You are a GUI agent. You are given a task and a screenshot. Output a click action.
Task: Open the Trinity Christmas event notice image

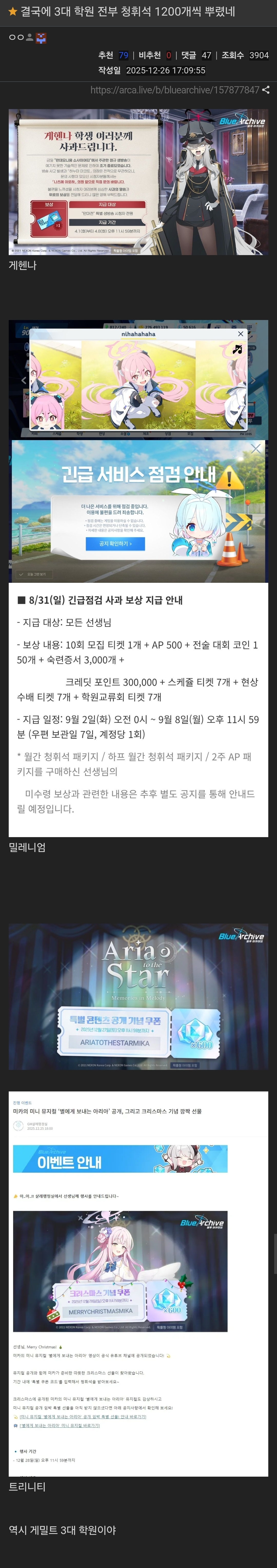coord(138,1284)
